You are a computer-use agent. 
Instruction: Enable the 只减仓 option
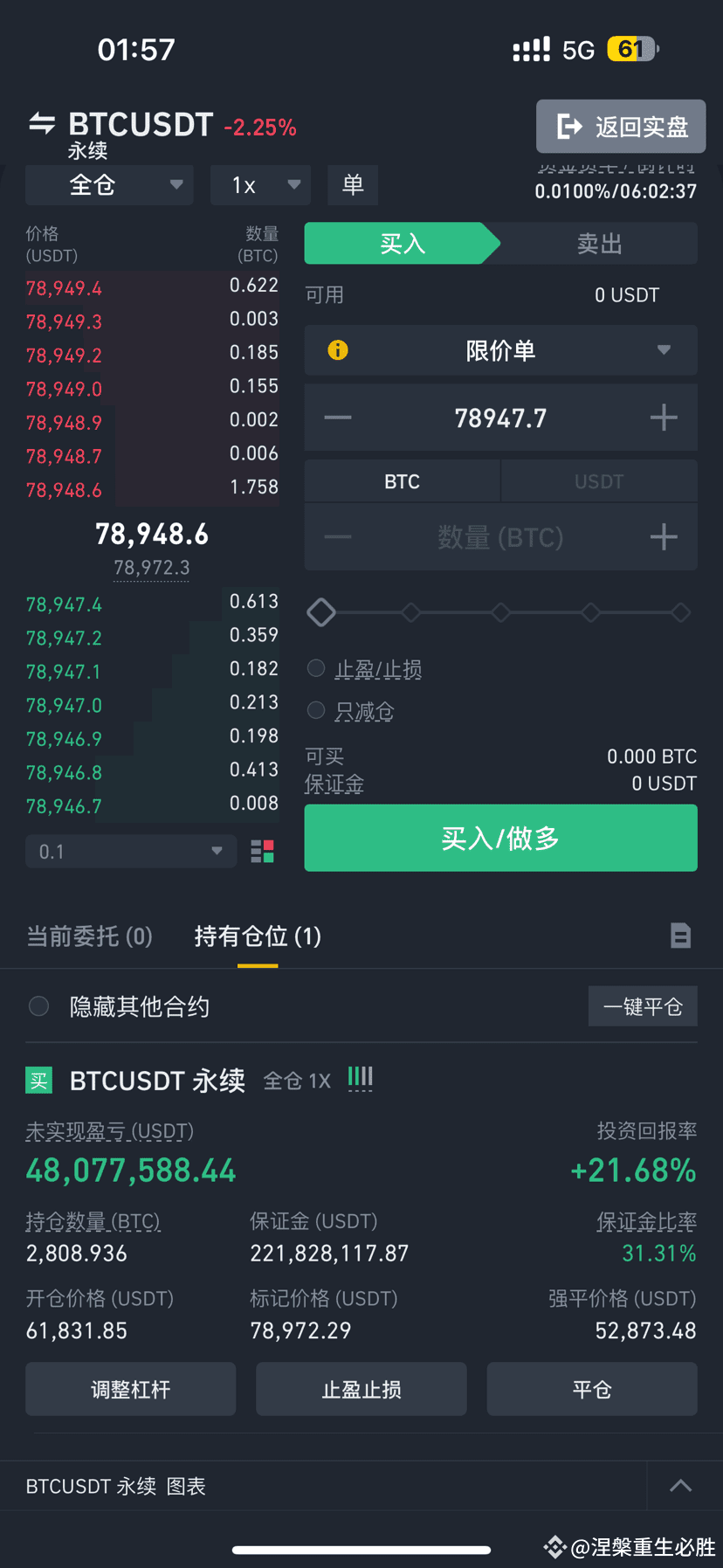pyautogui.click(x=315, y=710)
